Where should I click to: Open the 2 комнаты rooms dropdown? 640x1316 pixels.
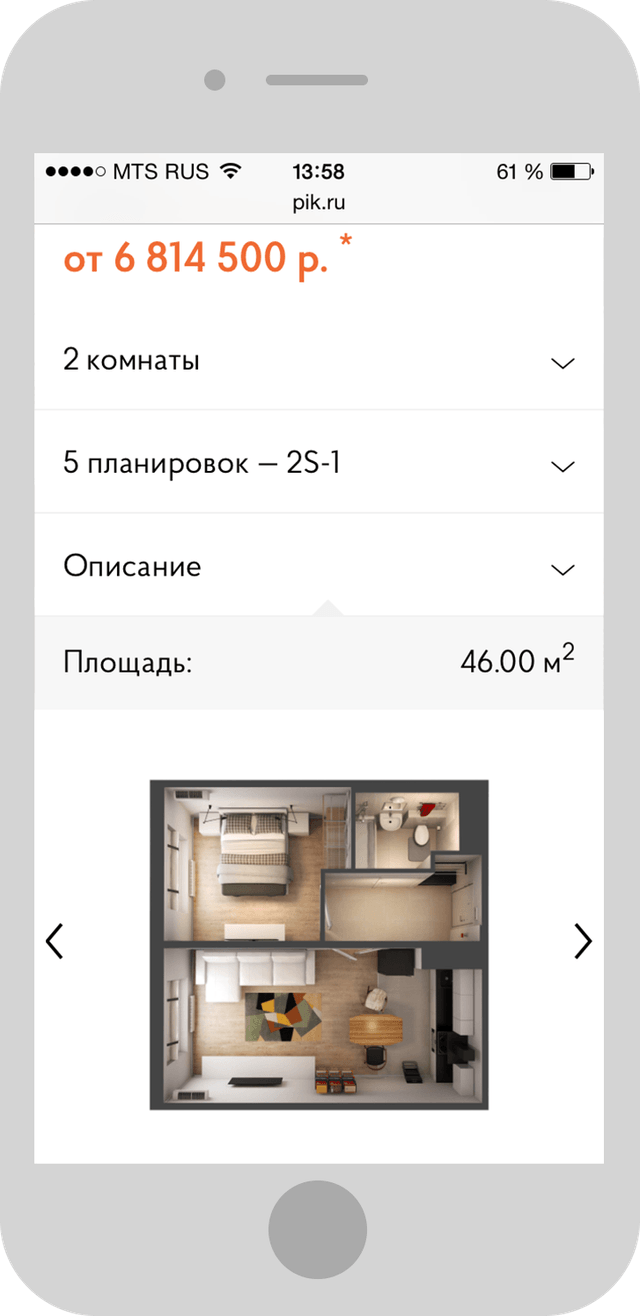[318, 361]
